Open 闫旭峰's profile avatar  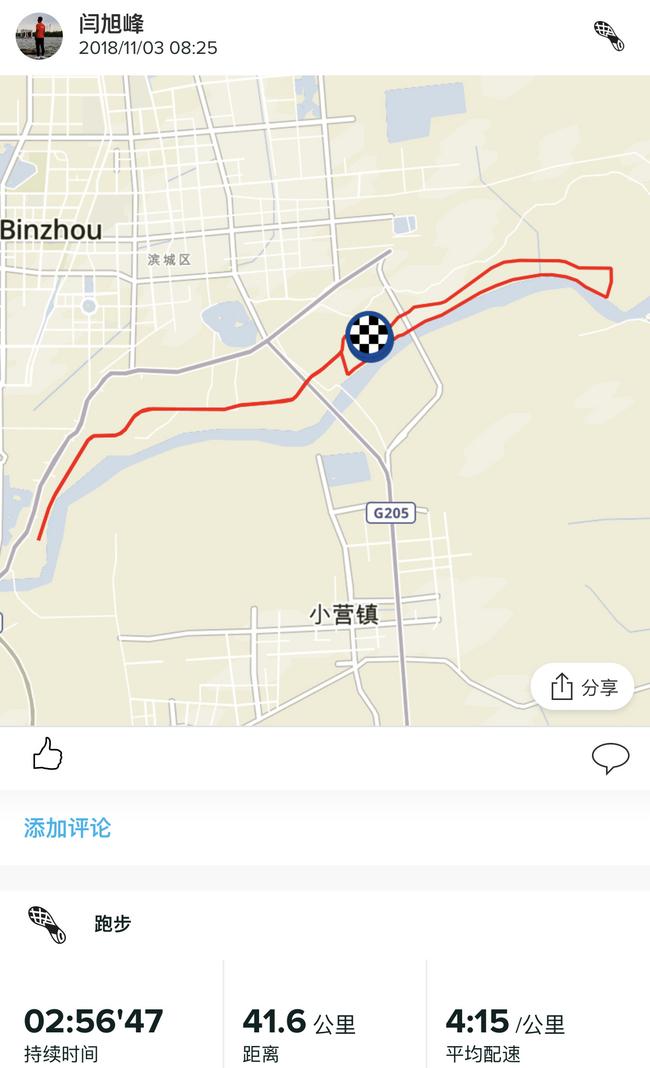click(40, 36)
